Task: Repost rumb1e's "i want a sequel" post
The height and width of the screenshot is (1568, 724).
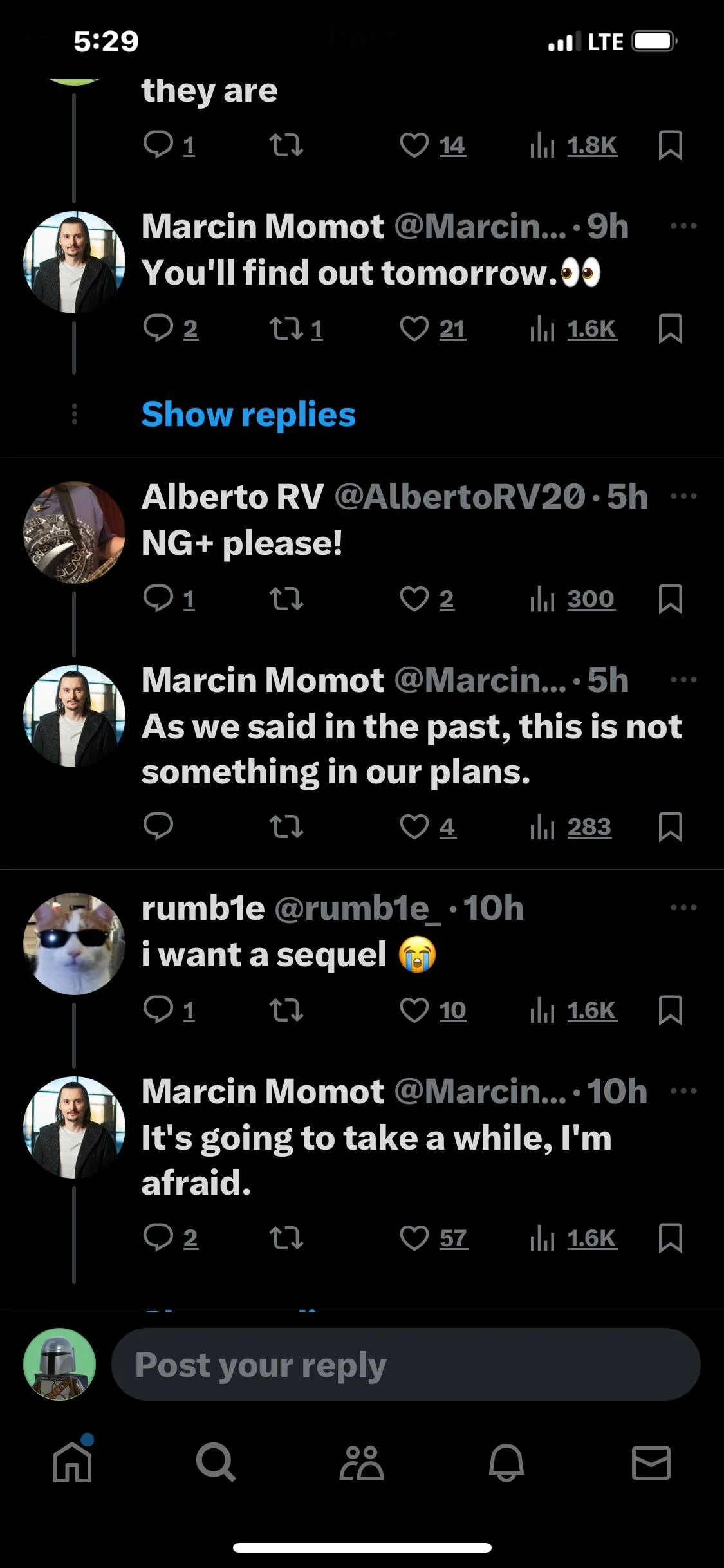Action: pyautogui.click(x=286, y=1010)
